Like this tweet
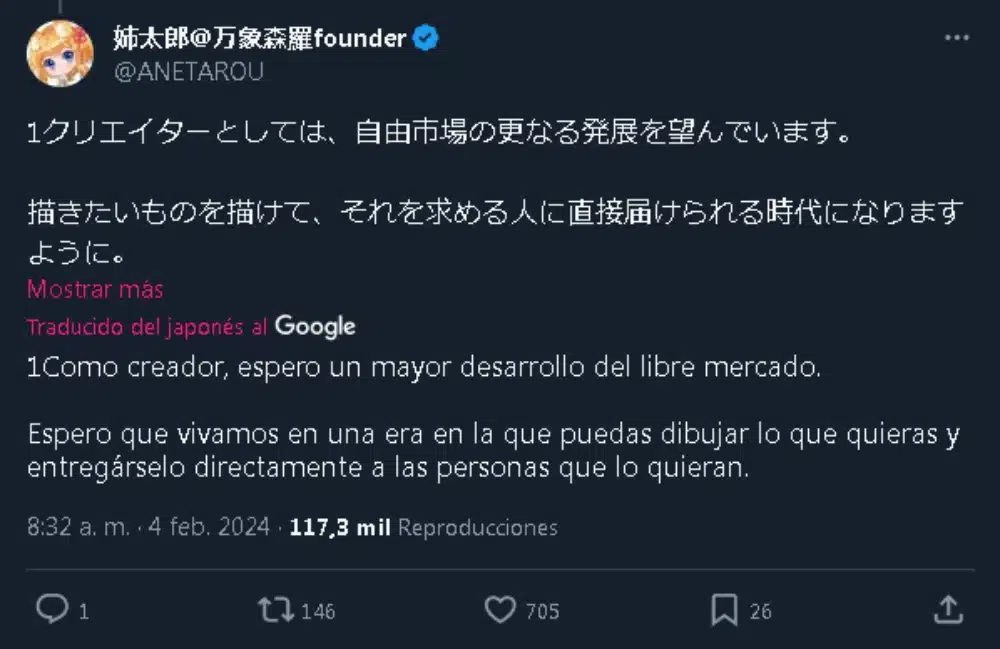Viewport: 1000px width, 649px height. click(499, 609)
